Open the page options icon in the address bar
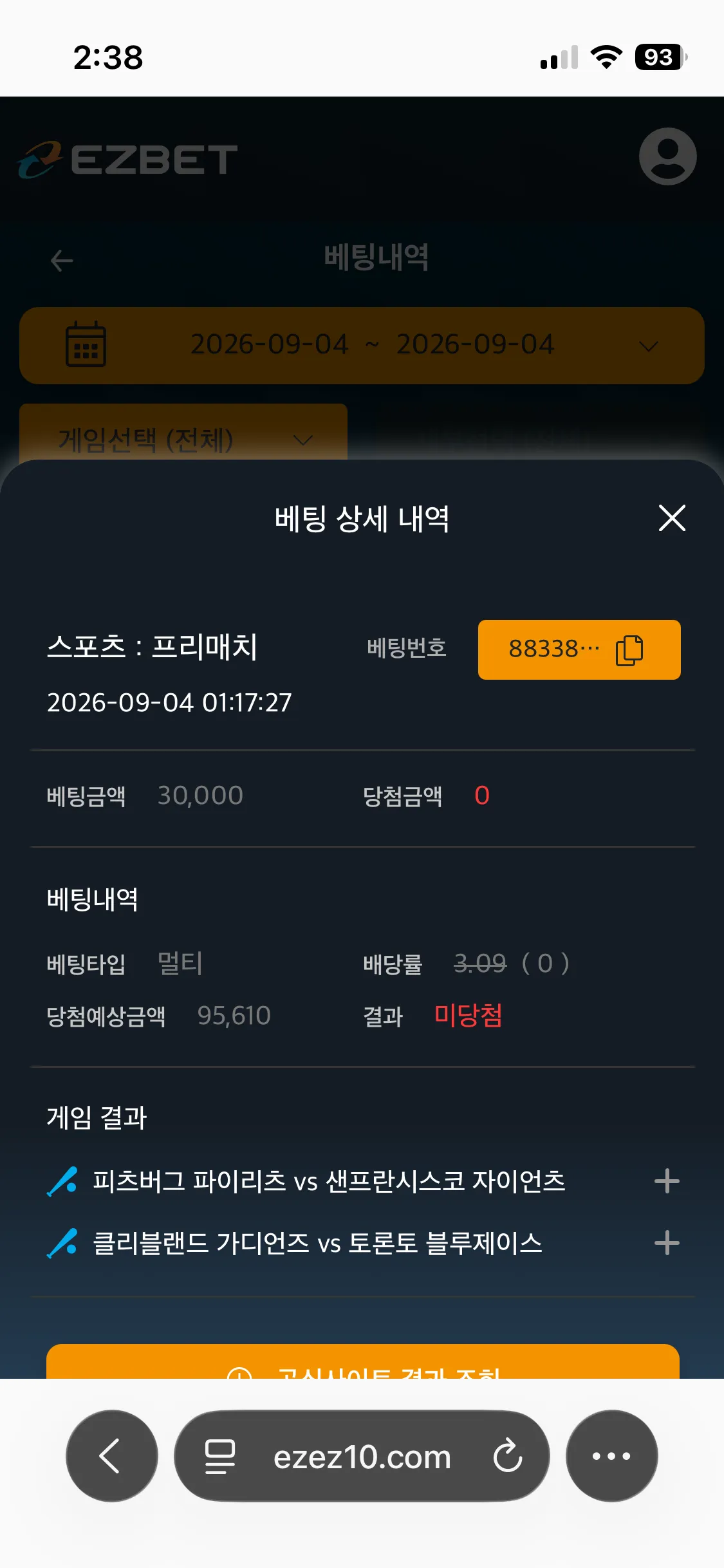Screen dimensions: 724x1568 pos(219,1457)
